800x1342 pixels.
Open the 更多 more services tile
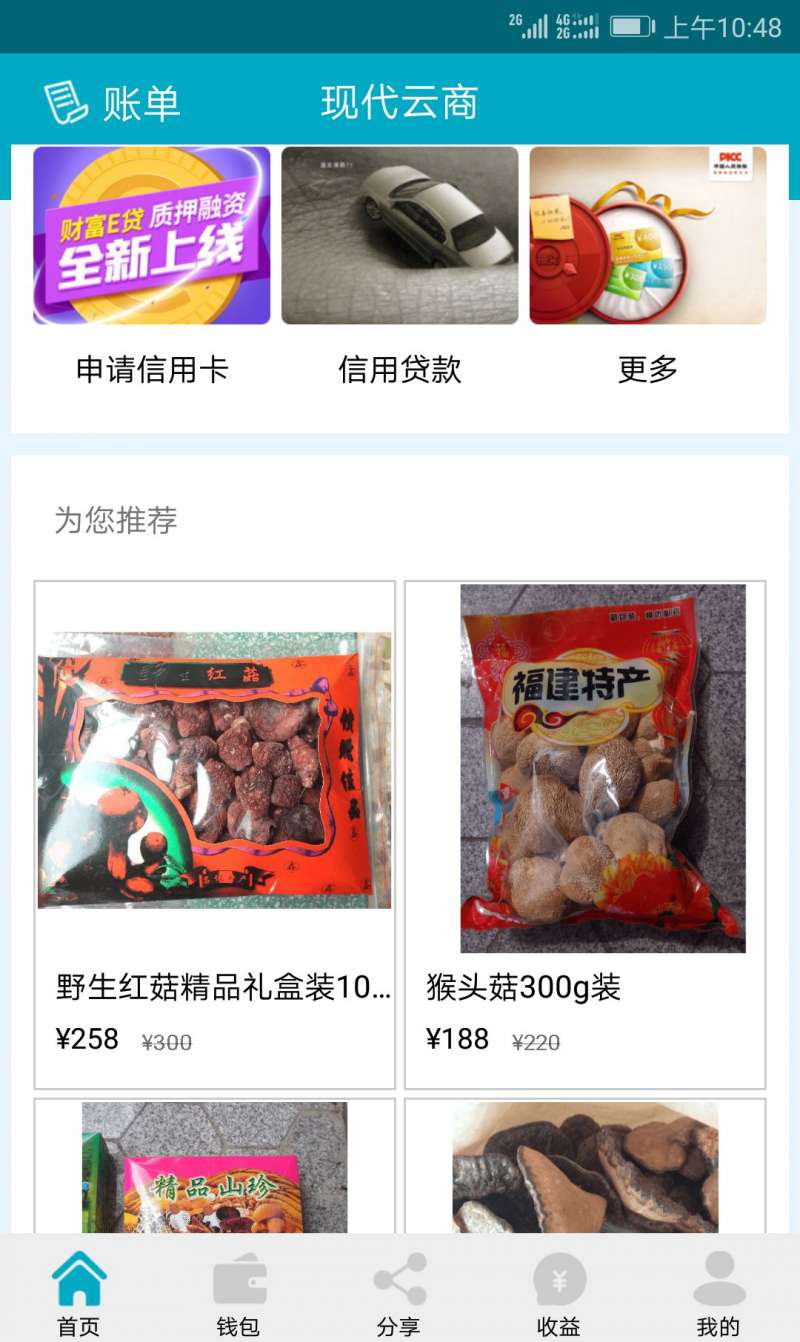[648, 268]
